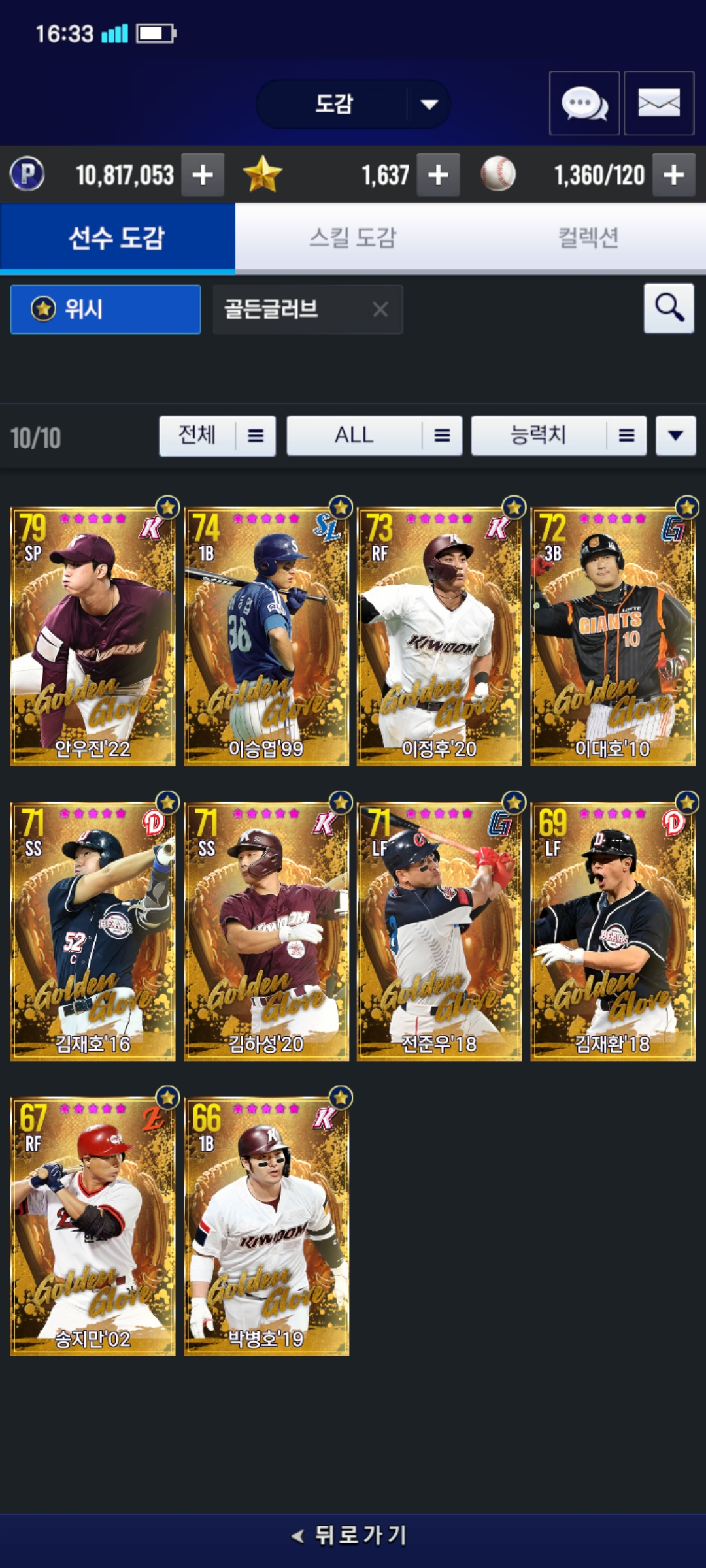Open player search magnifier

point(669,308)
